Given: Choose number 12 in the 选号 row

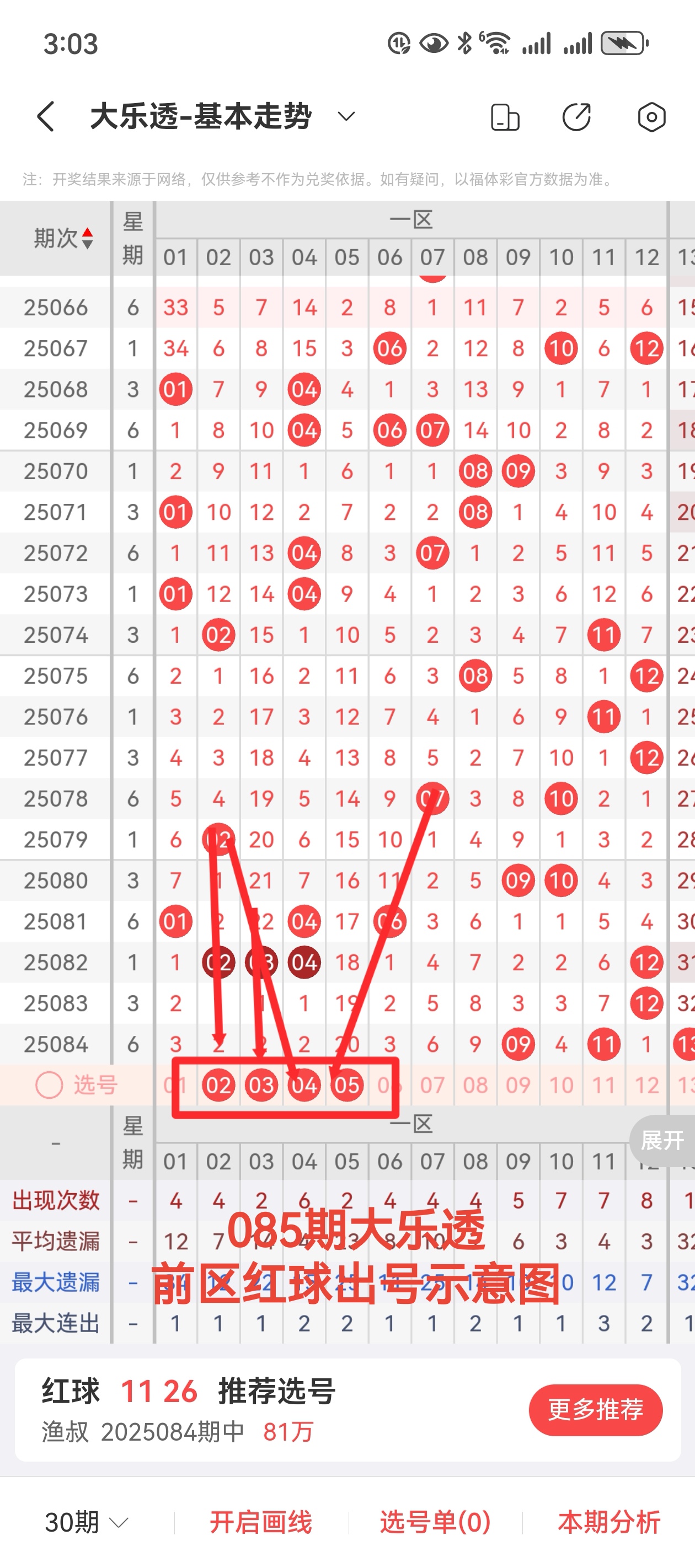Looking at the screenshot, I should [x=646, y=1084].
